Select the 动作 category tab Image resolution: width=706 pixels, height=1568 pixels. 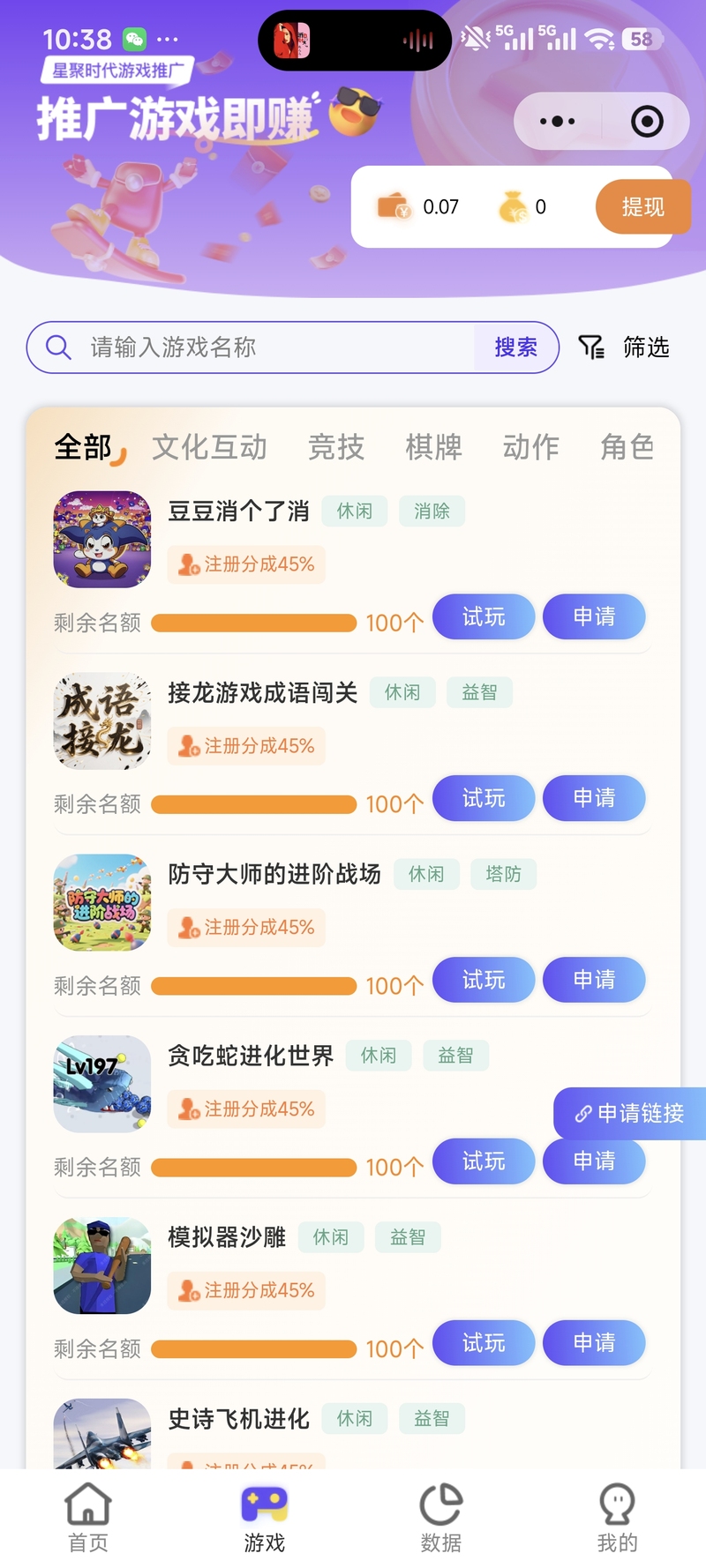(x=530, y=448)
